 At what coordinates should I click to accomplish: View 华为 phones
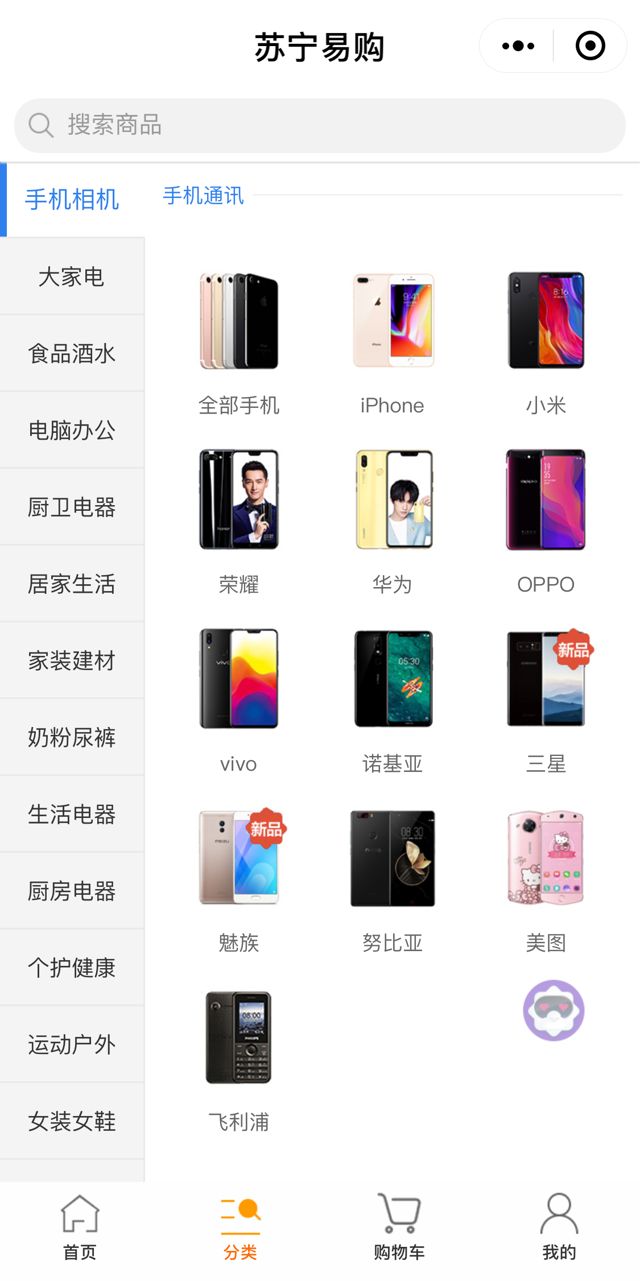392,518
